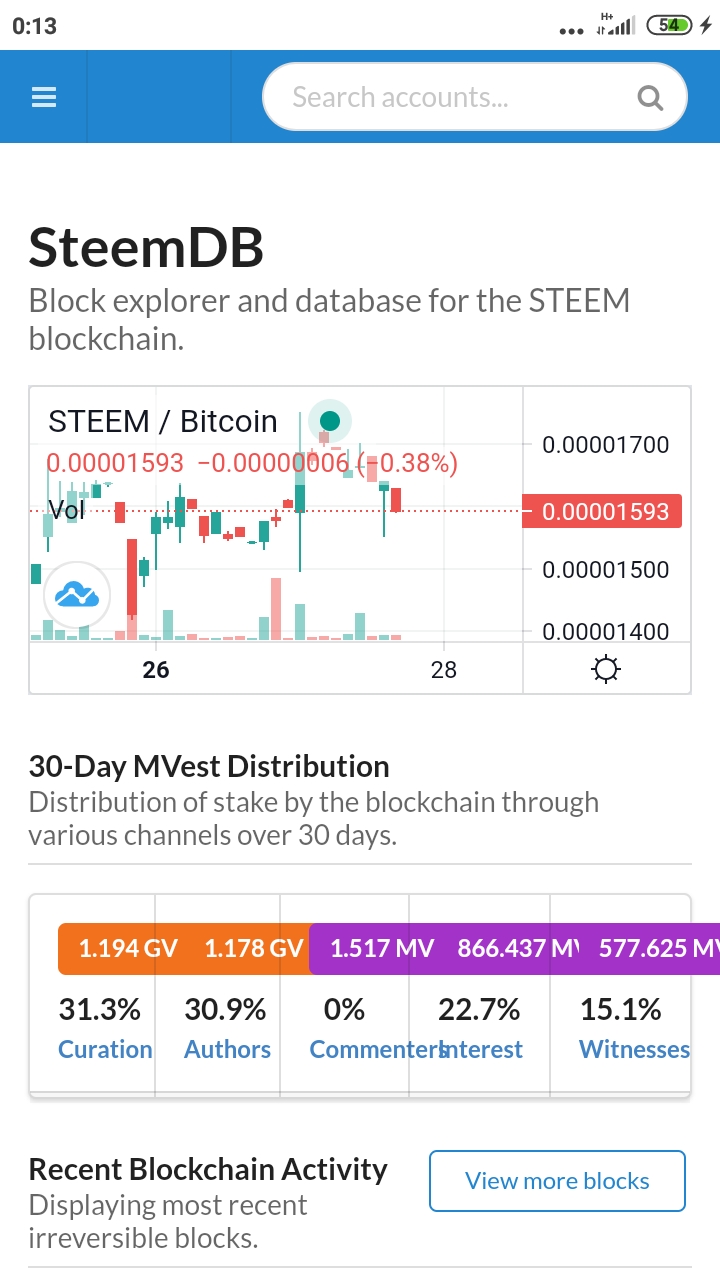Open the Witnesses link
720x1280 pixels.
(x=634, y=1049)
